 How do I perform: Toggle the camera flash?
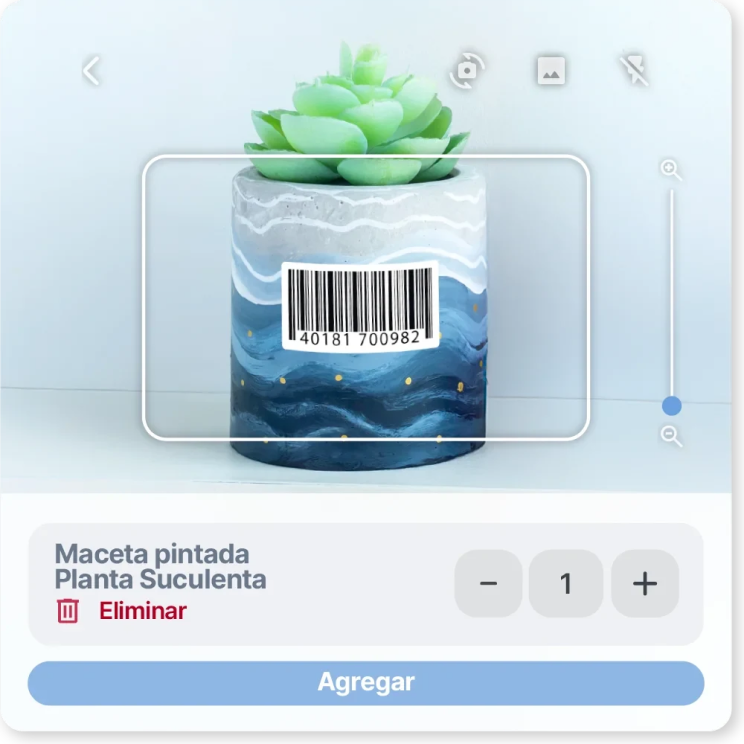coord(633,71)
